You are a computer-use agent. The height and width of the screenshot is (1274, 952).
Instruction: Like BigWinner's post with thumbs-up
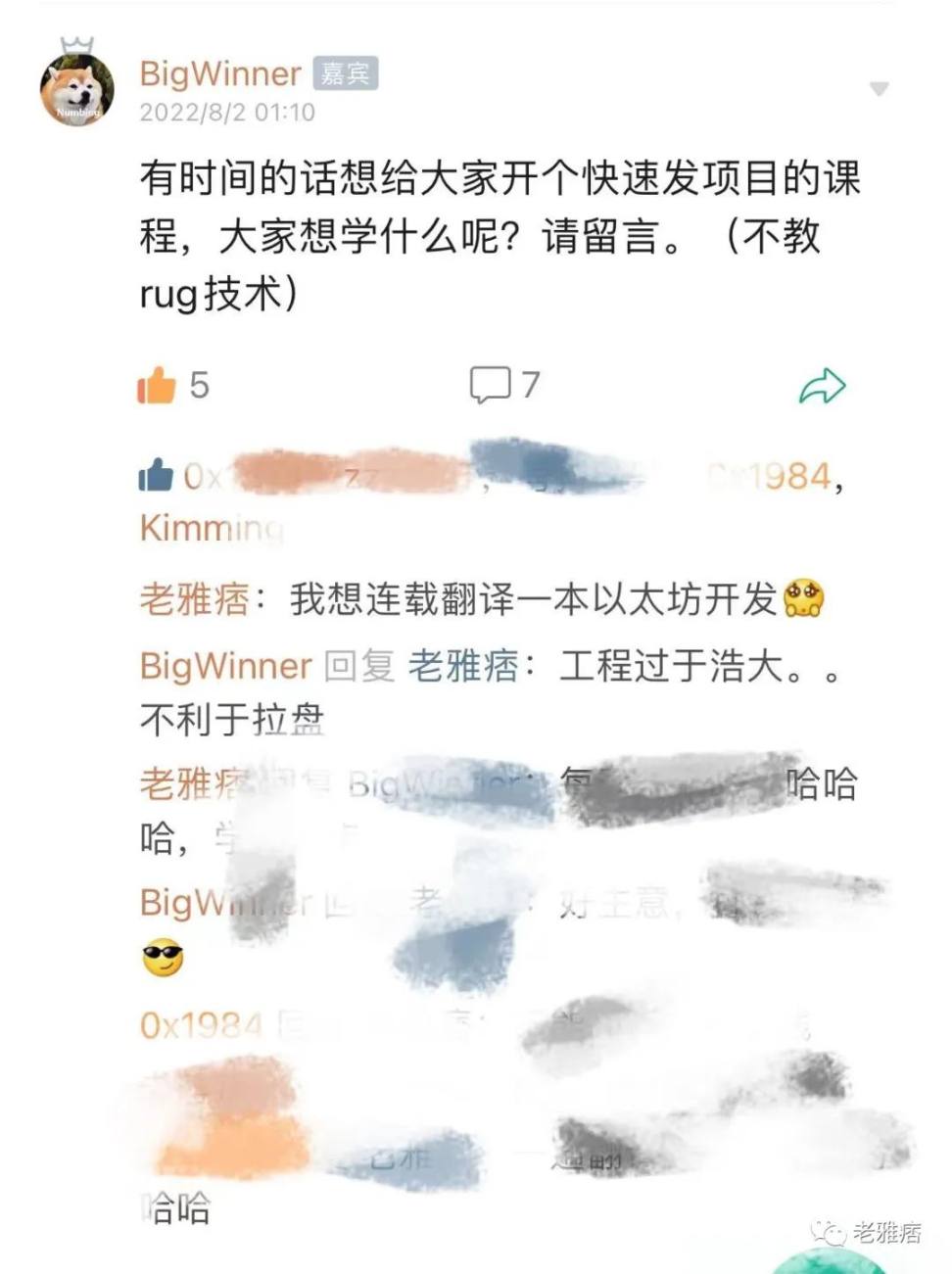(157, 386)
